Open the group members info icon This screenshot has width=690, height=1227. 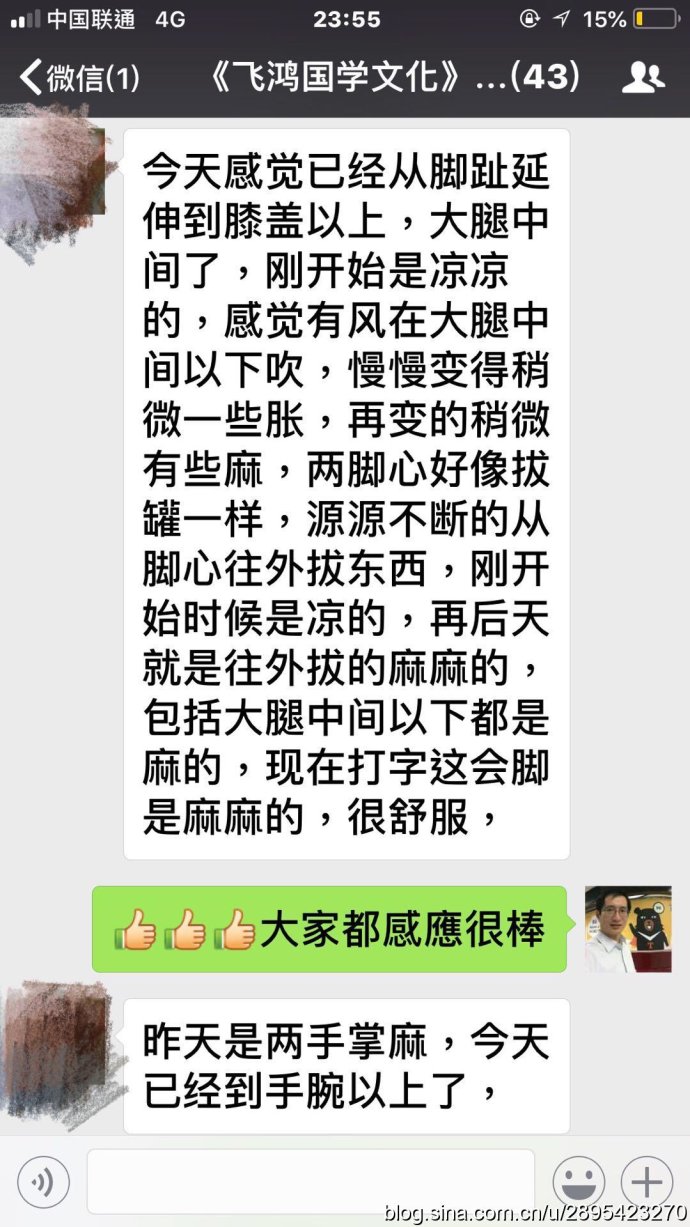[x=642, y=77]
